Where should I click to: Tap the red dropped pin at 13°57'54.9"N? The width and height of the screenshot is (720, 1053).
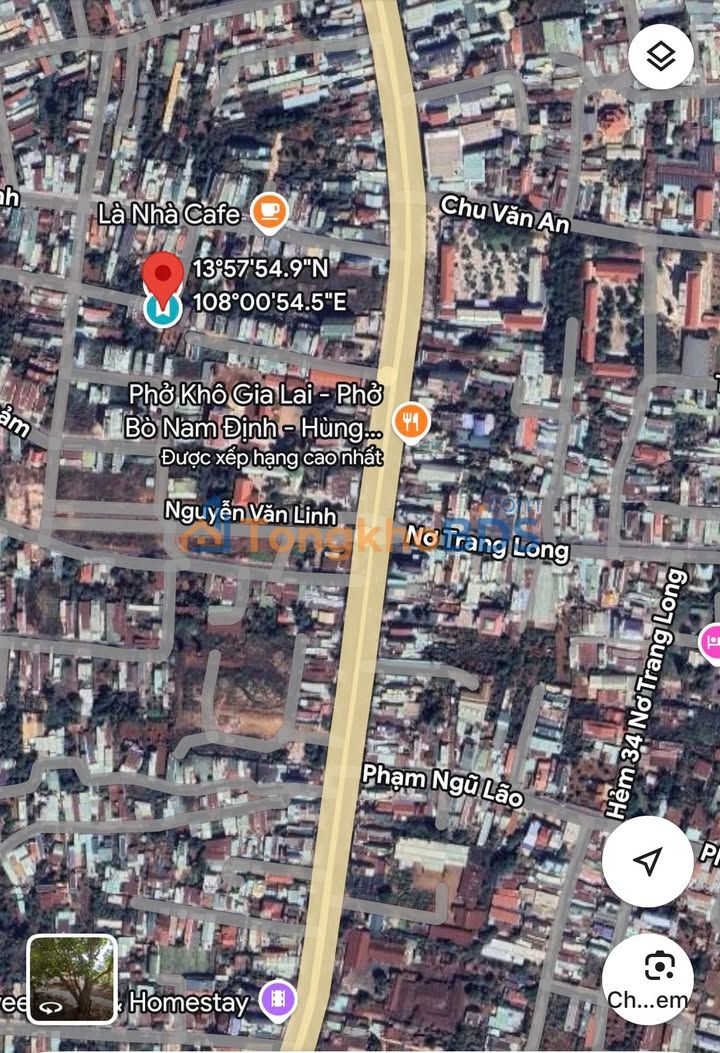162,275
